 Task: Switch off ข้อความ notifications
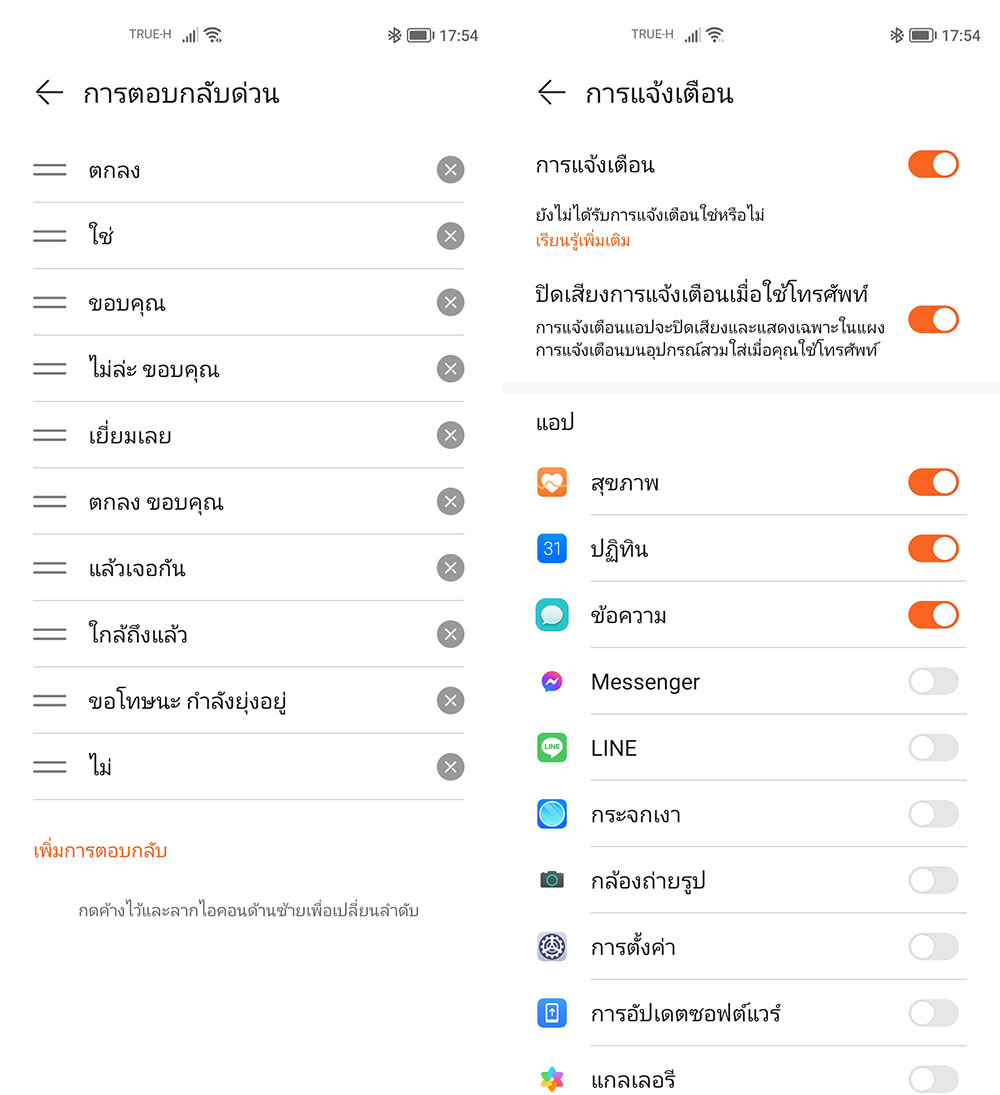933,615
